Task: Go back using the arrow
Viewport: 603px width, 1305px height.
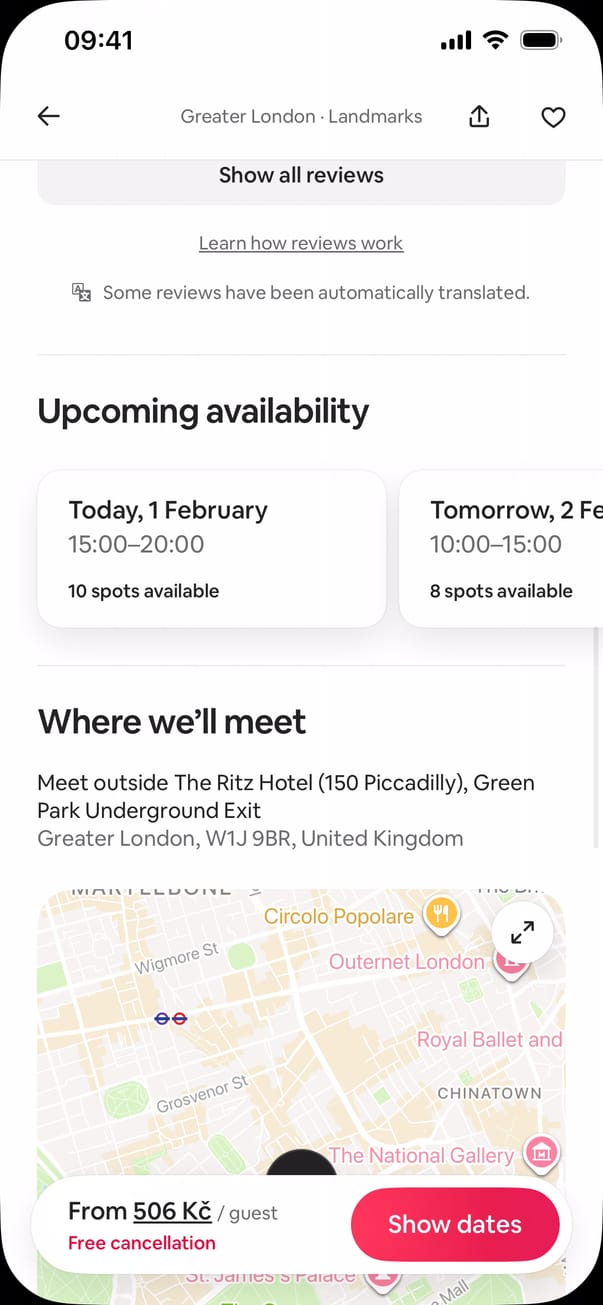Action: pyautogui.click(x=48, y=116)
